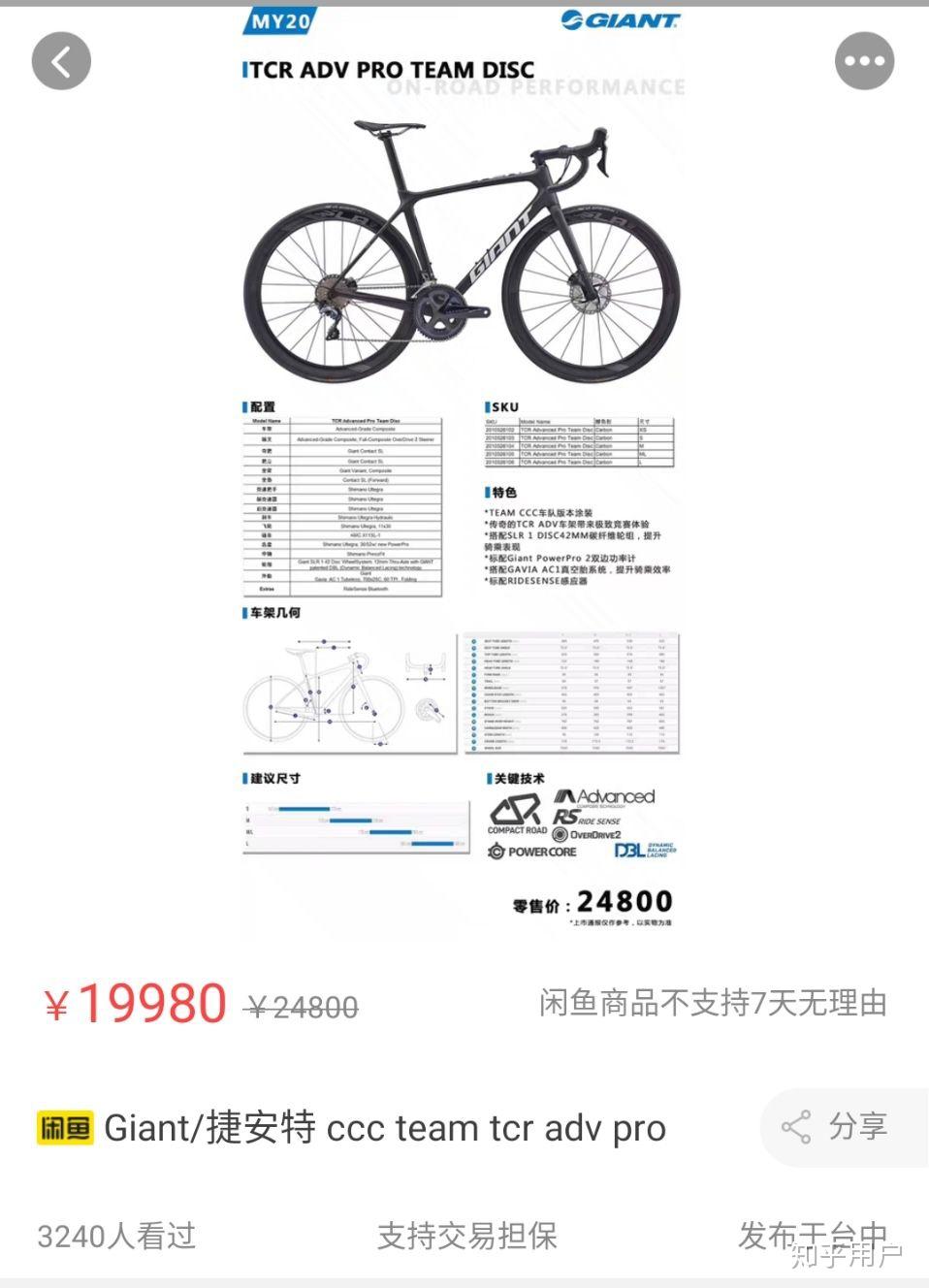The height and width of the screenshot is (1288, 929).
Task: Go back using the arrow button
Action: coord(61,61)
